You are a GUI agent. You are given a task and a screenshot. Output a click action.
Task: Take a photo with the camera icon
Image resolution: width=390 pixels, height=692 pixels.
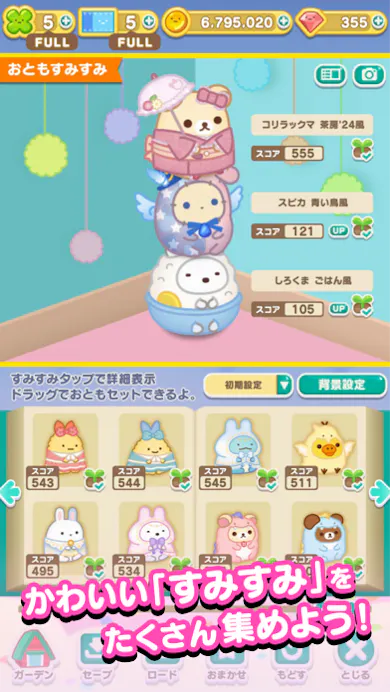coord(369,75)
